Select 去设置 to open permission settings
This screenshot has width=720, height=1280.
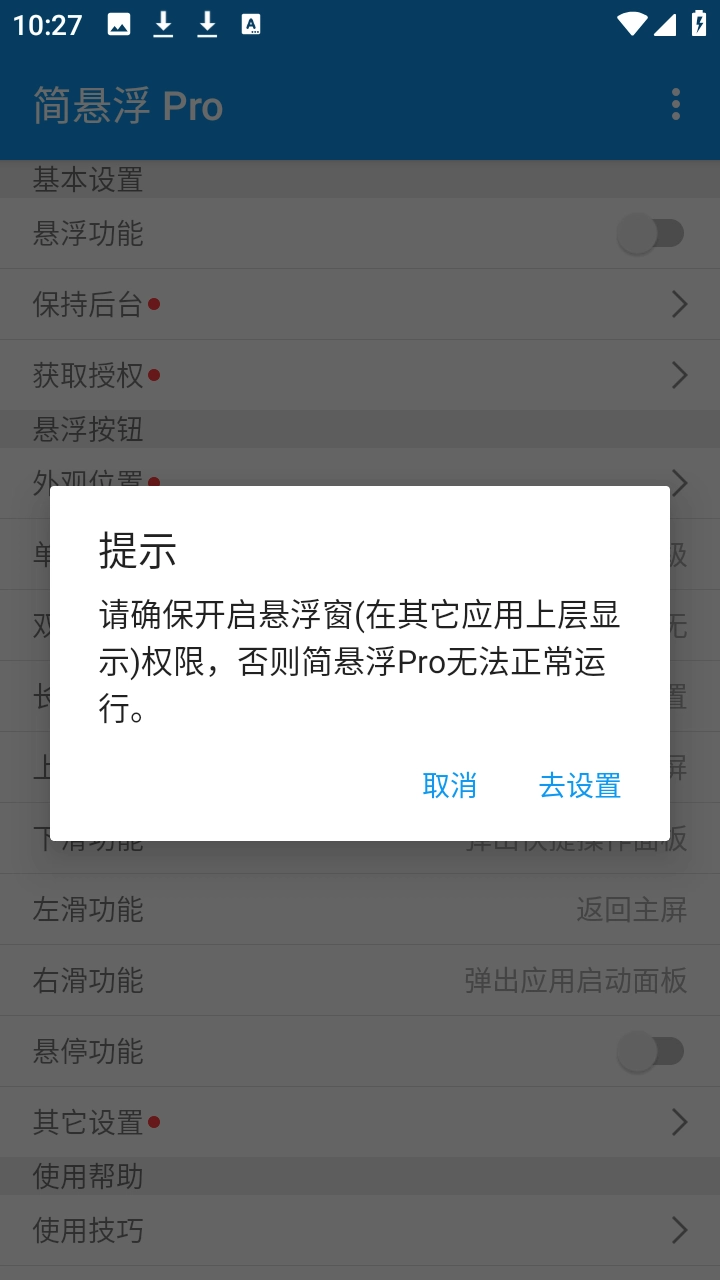(x=580, y=786)
